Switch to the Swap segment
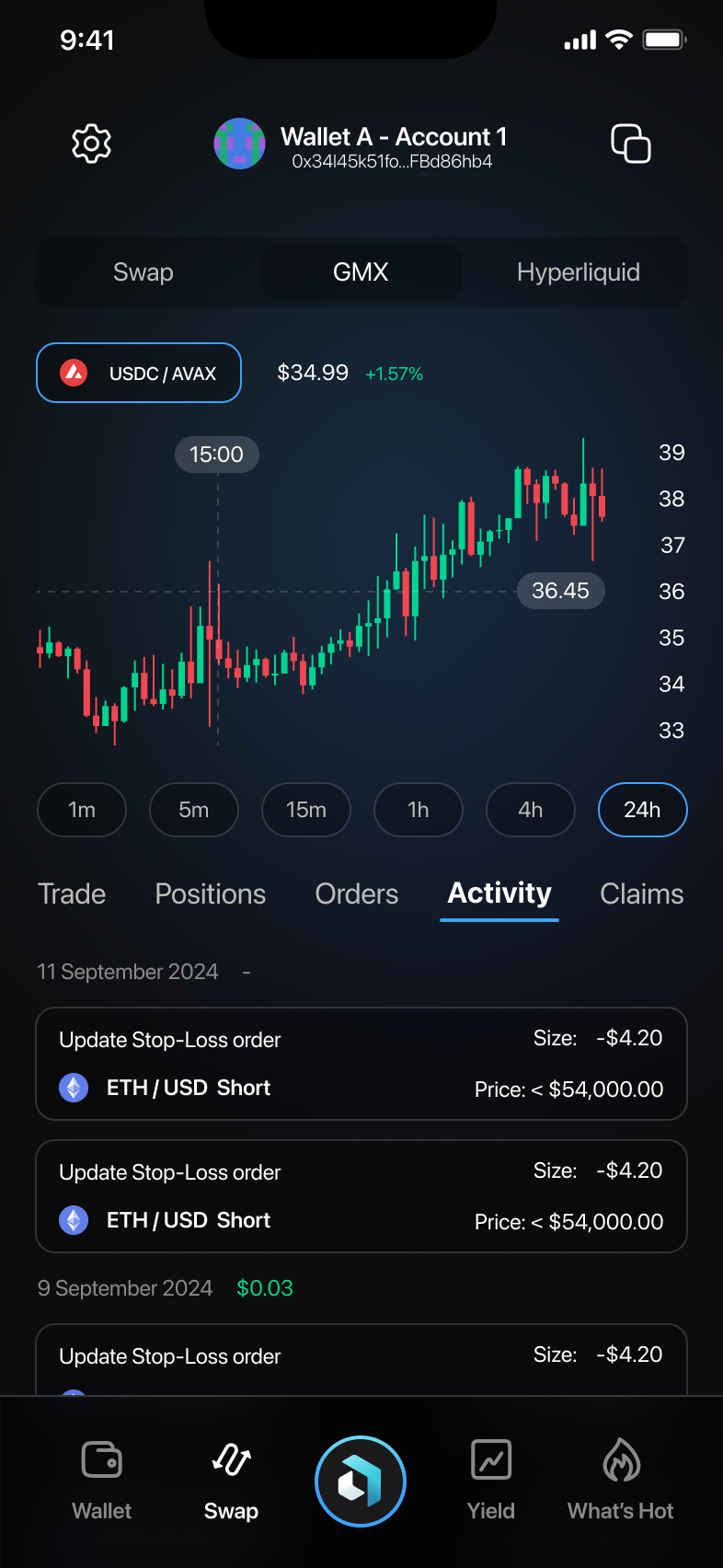 [143, 272]
